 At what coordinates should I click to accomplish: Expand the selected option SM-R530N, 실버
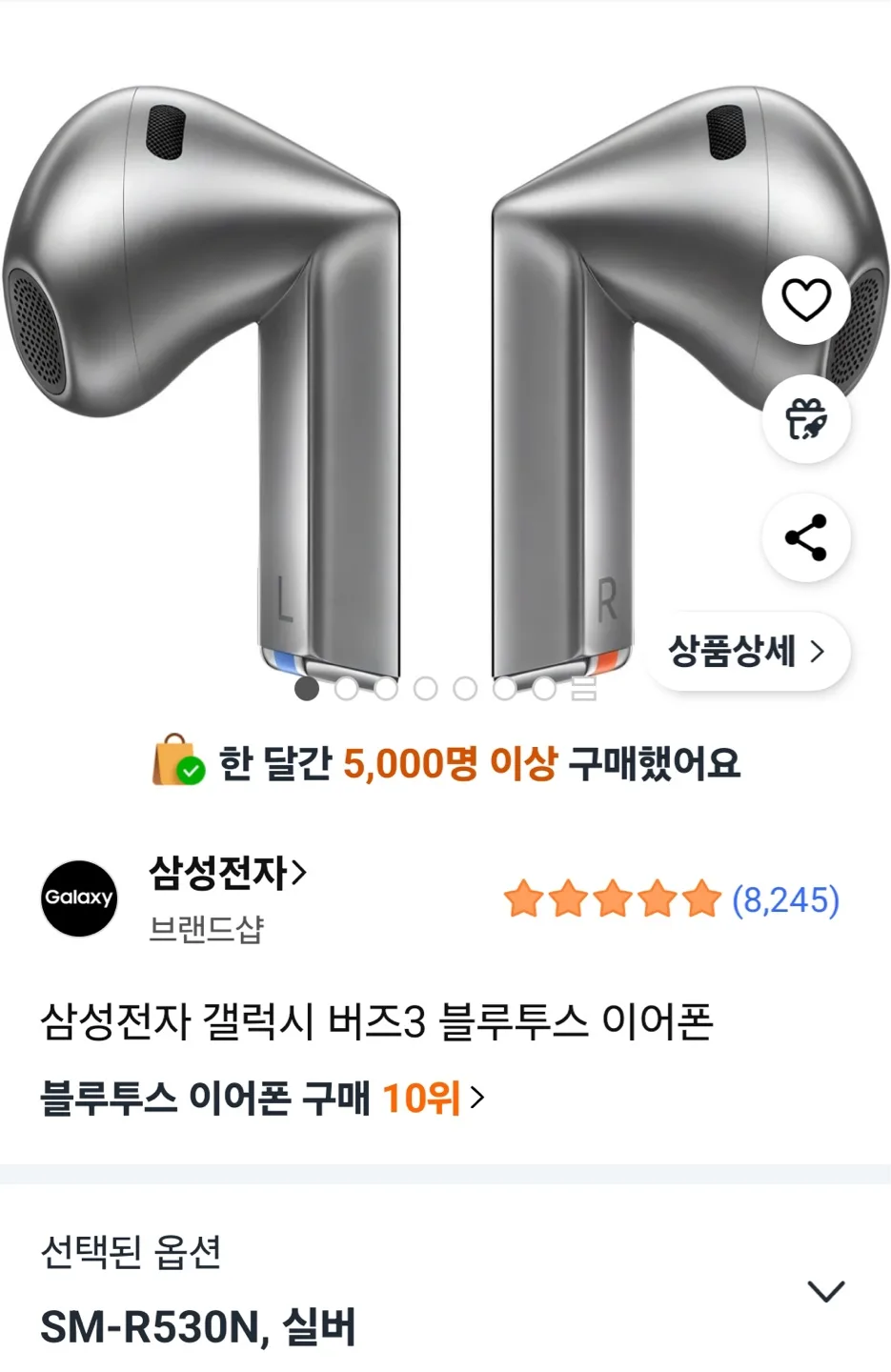click(x=825, y=1292)
